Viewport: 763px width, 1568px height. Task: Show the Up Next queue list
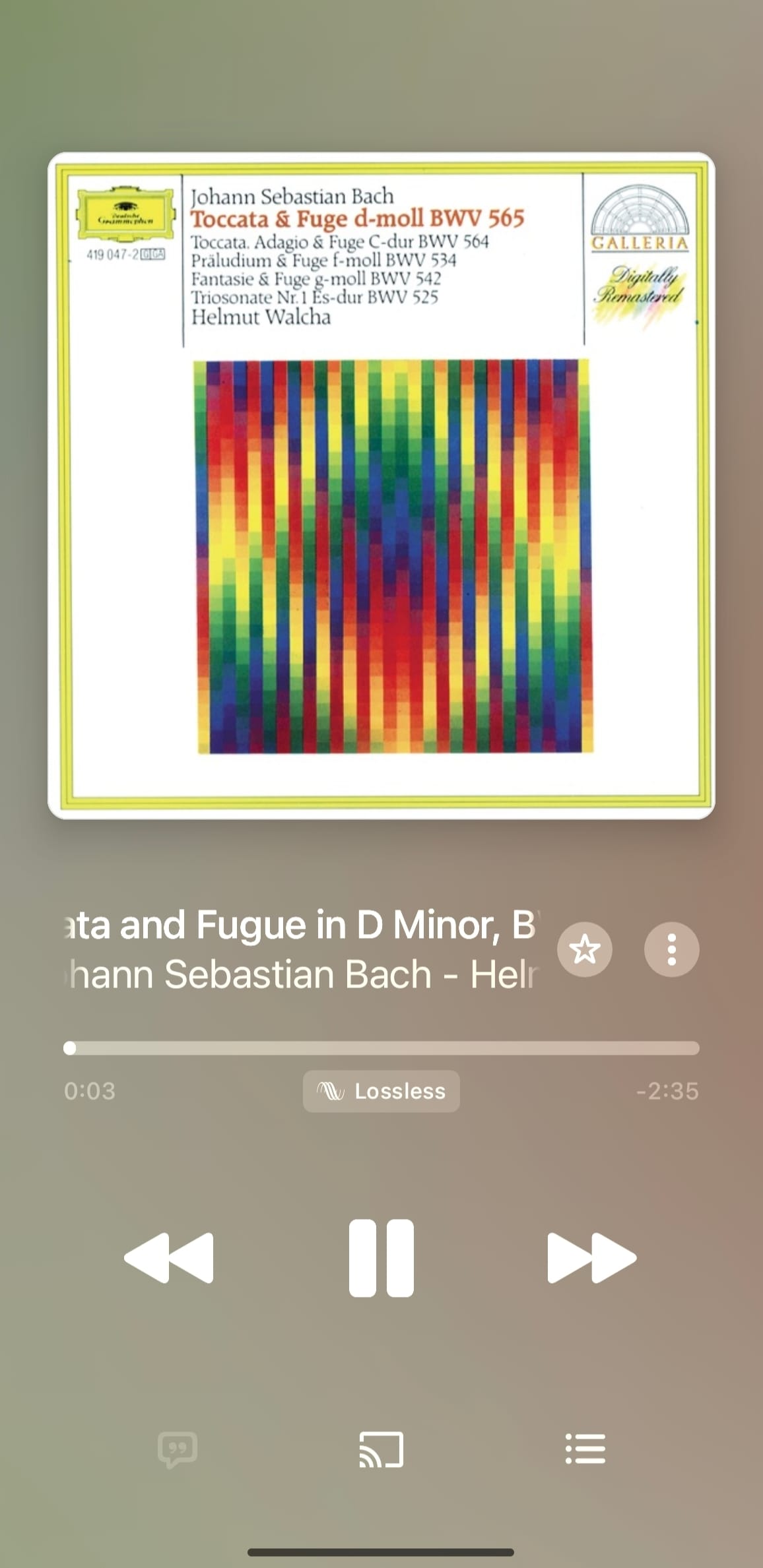click(585, 1449)
